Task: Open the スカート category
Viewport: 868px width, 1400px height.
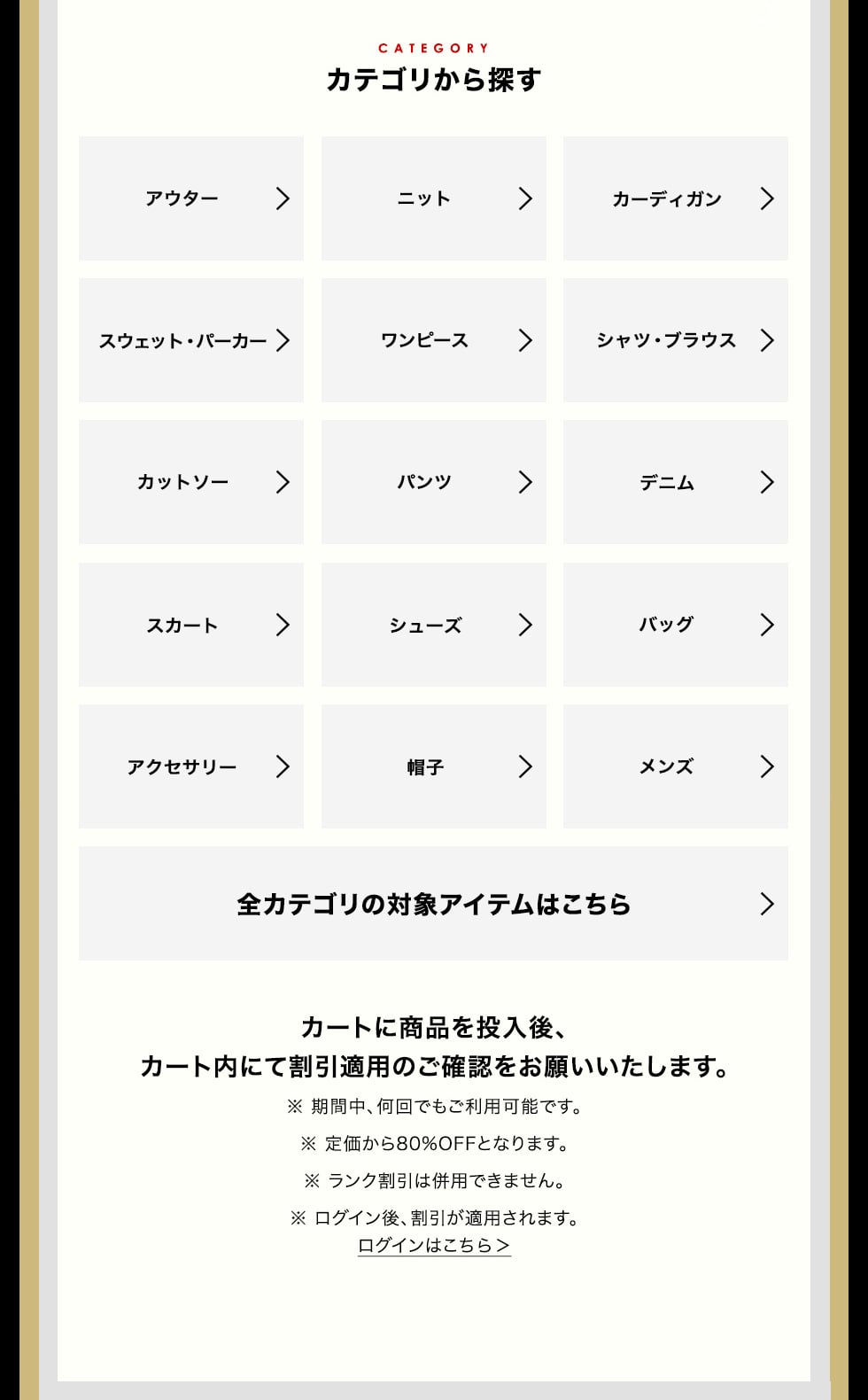Action: pyautogui.click(x=190, y=625)
